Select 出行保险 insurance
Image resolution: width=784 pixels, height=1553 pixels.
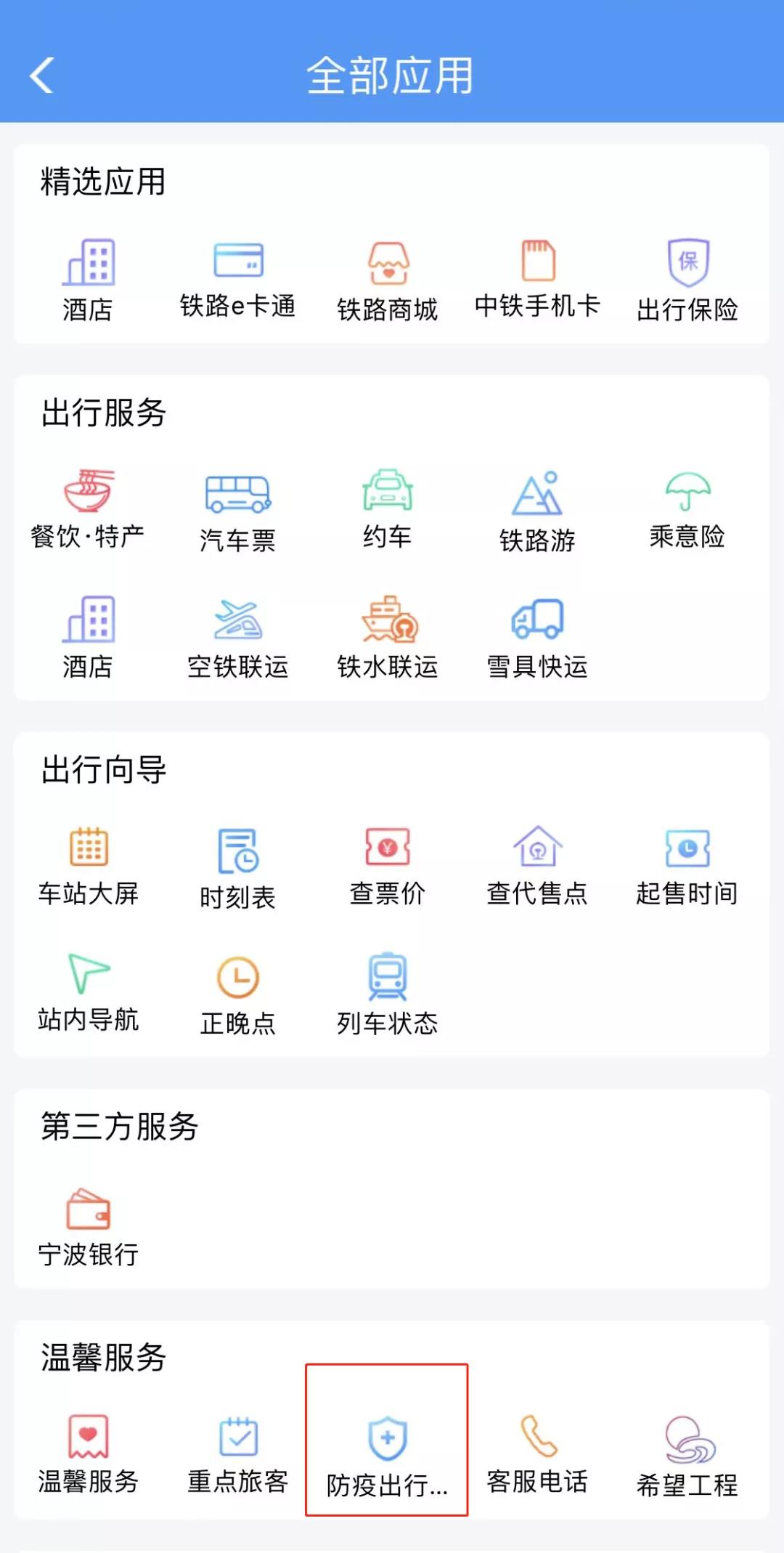pyautogui.click(x=687, y=281)
